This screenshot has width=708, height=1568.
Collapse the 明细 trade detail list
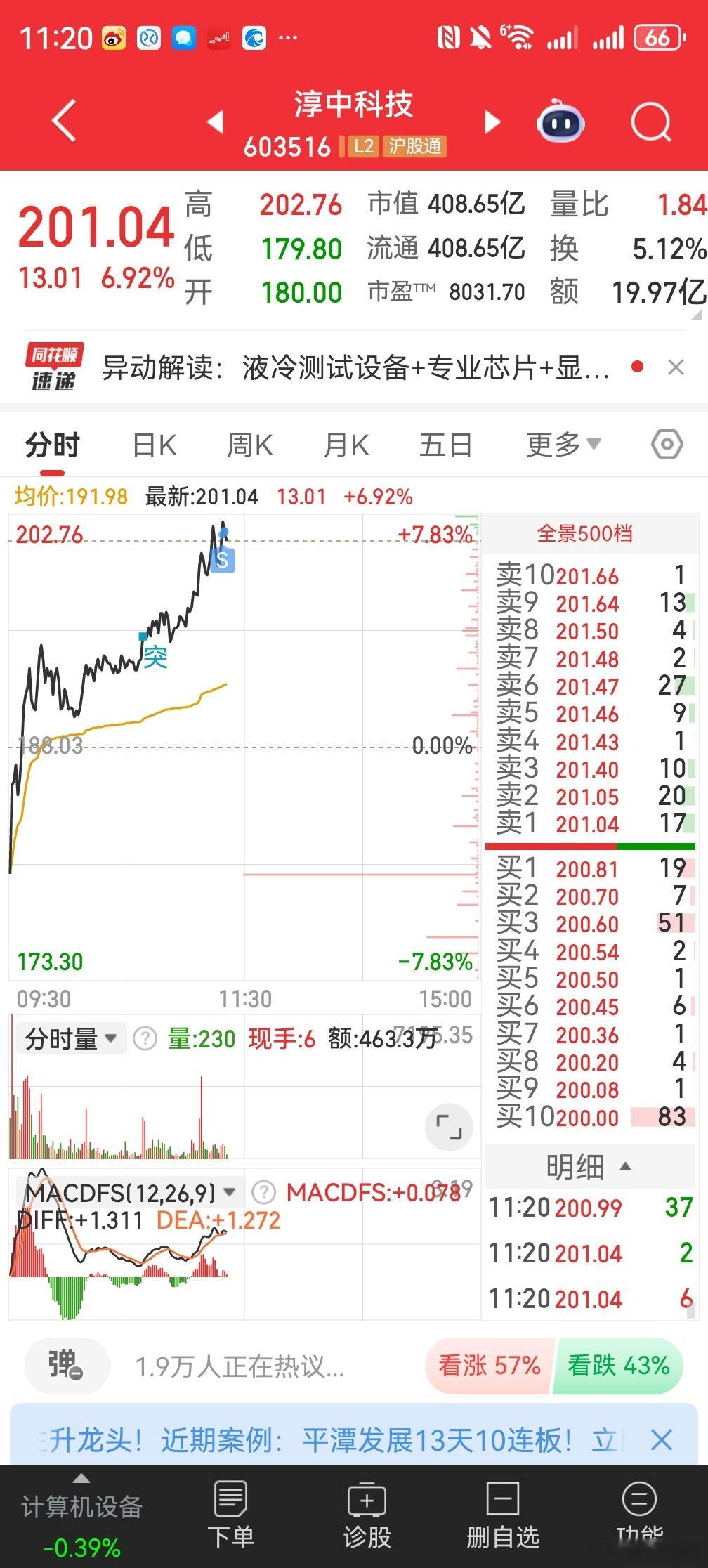589,1165
